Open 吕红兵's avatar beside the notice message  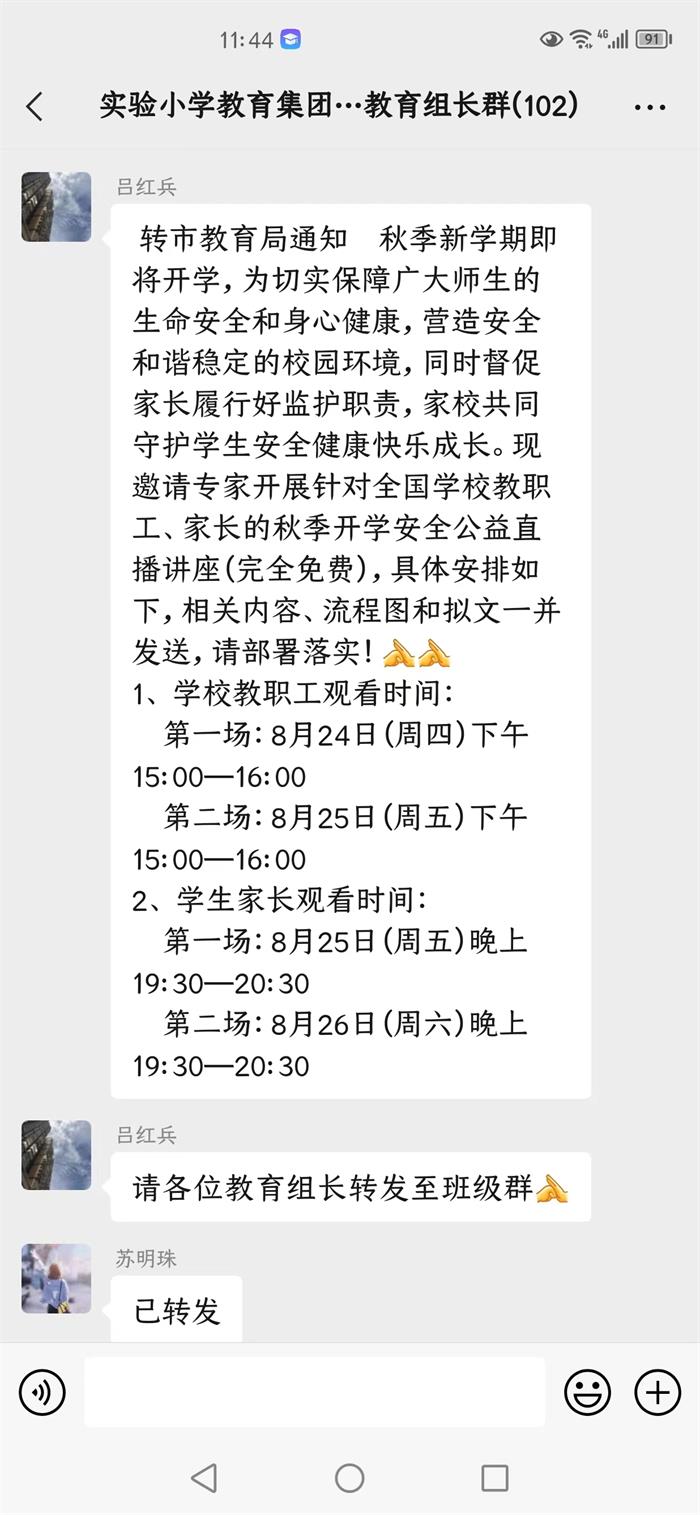56,207
